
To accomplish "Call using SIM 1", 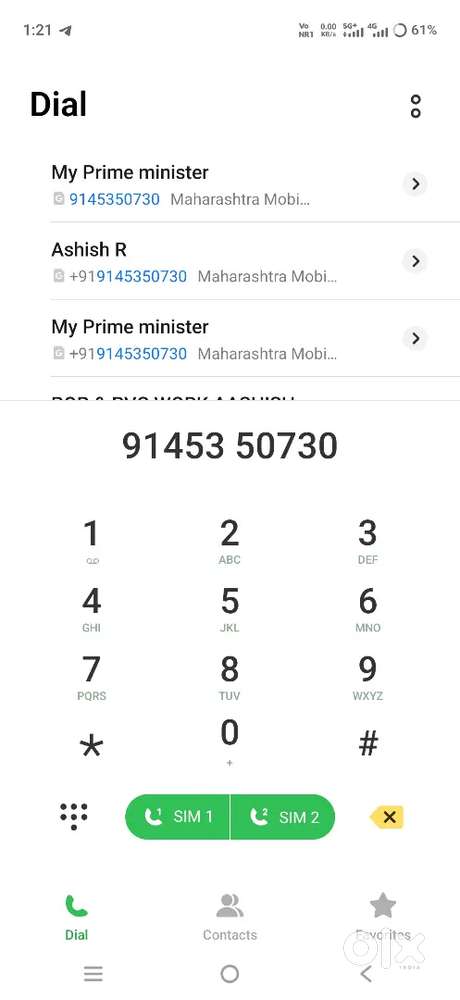I will pyautogui.click(x=177, y=817).
